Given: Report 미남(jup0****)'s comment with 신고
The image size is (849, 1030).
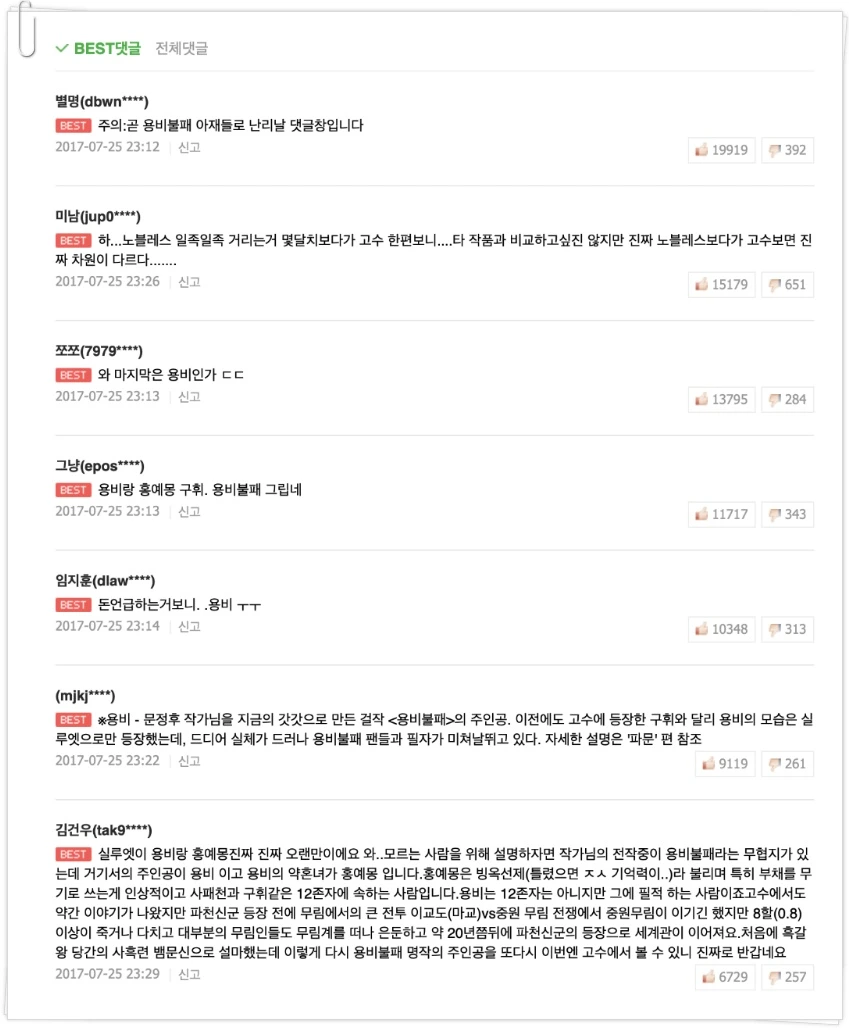Looking at the screenshot, I should [189, 282].
